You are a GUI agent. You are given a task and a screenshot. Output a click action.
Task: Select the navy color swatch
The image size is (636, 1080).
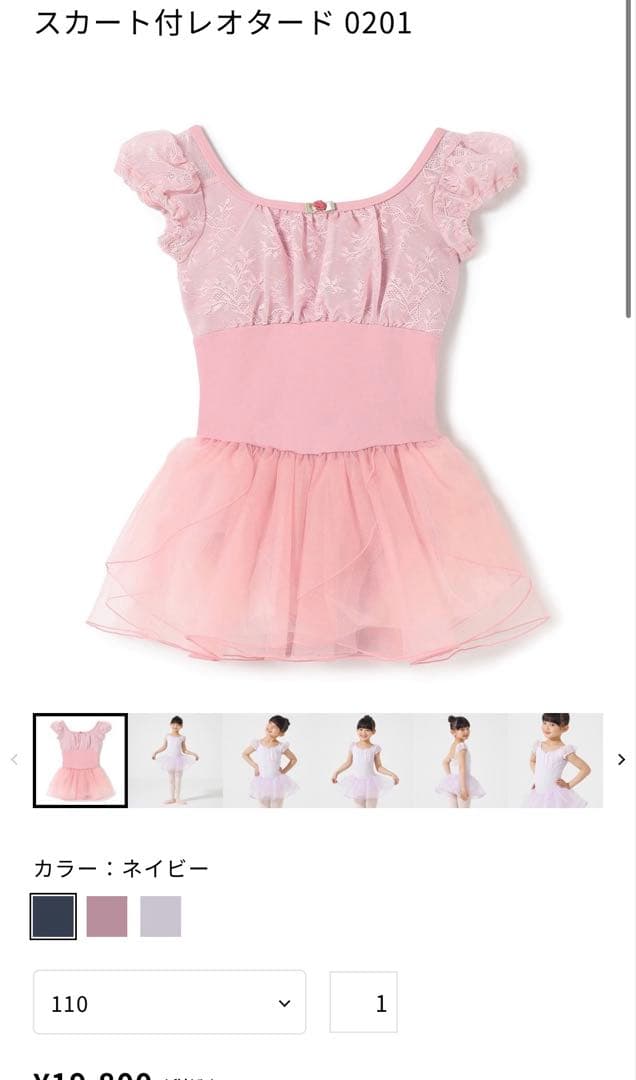53,916
